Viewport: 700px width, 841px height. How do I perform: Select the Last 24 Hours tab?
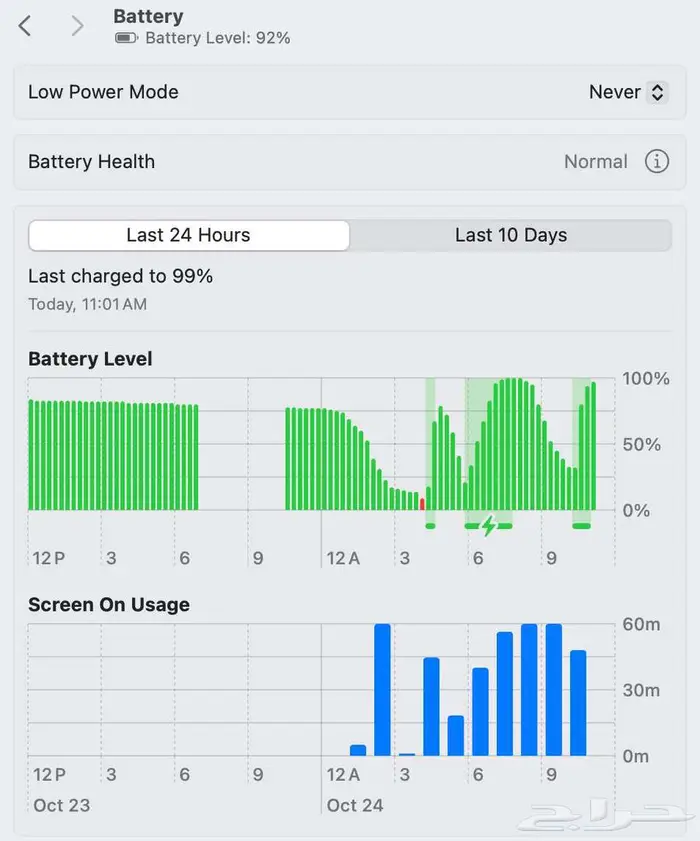coord(188,235)
